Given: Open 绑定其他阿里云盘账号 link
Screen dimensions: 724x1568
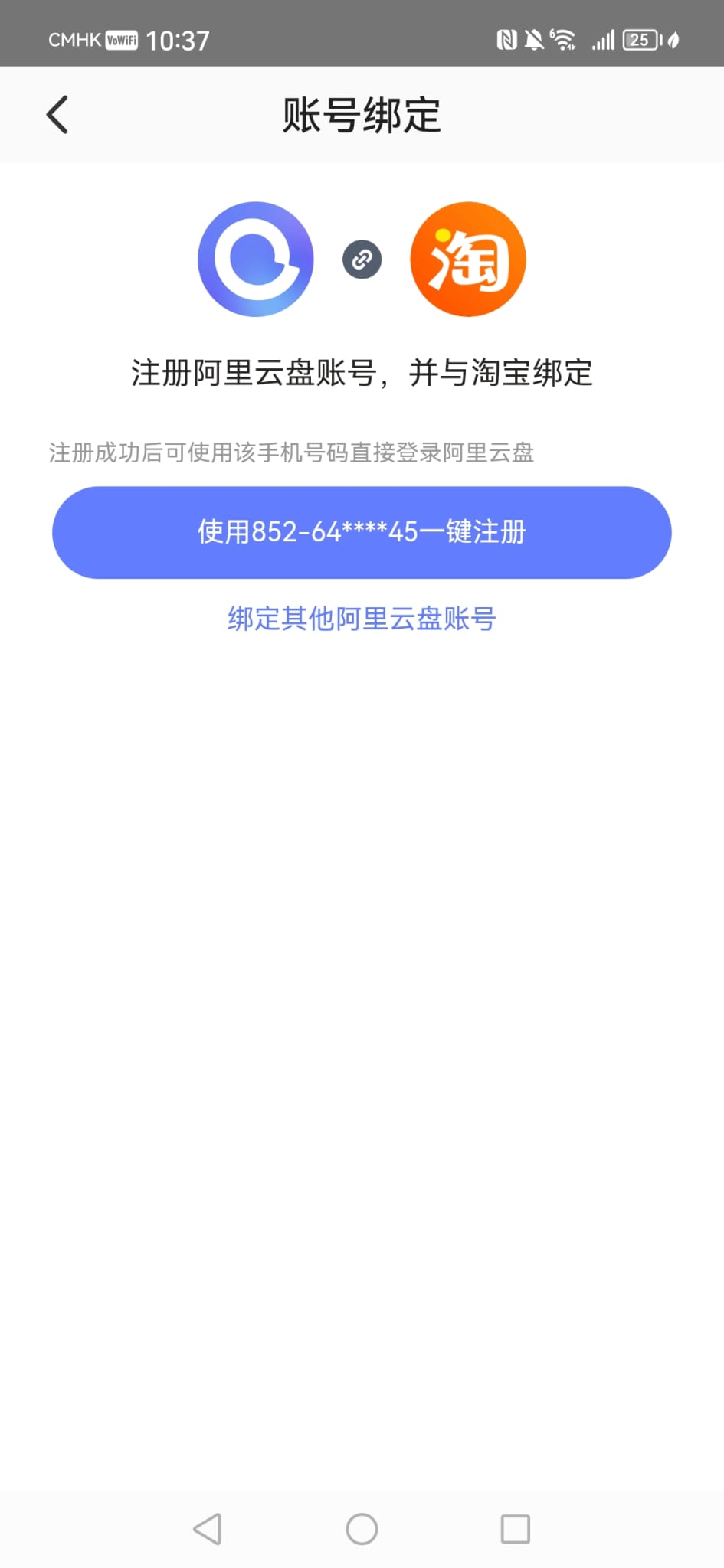Looking at the screenshot, I should coord(362,619).
